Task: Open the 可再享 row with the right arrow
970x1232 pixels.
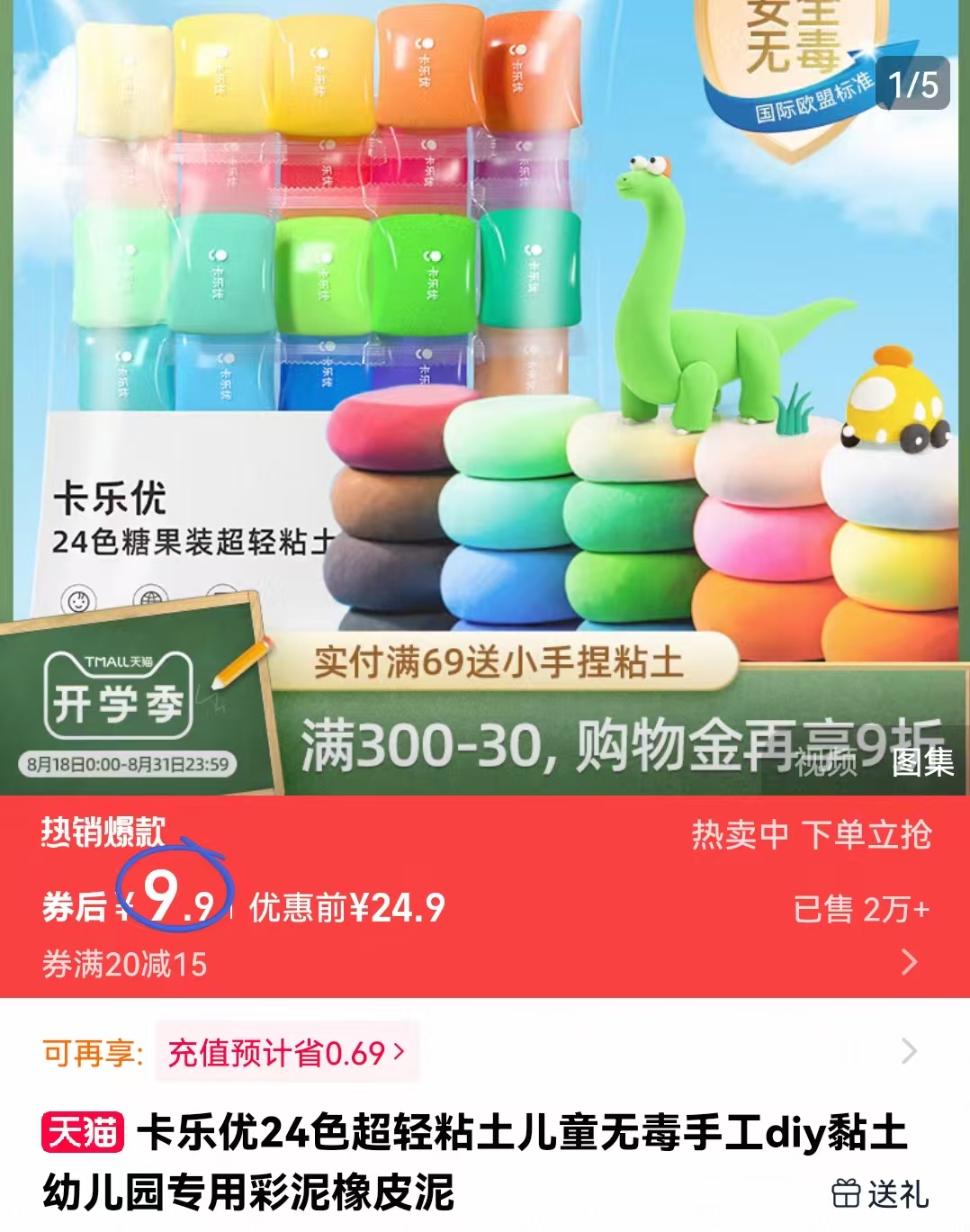Action: 911,1050
